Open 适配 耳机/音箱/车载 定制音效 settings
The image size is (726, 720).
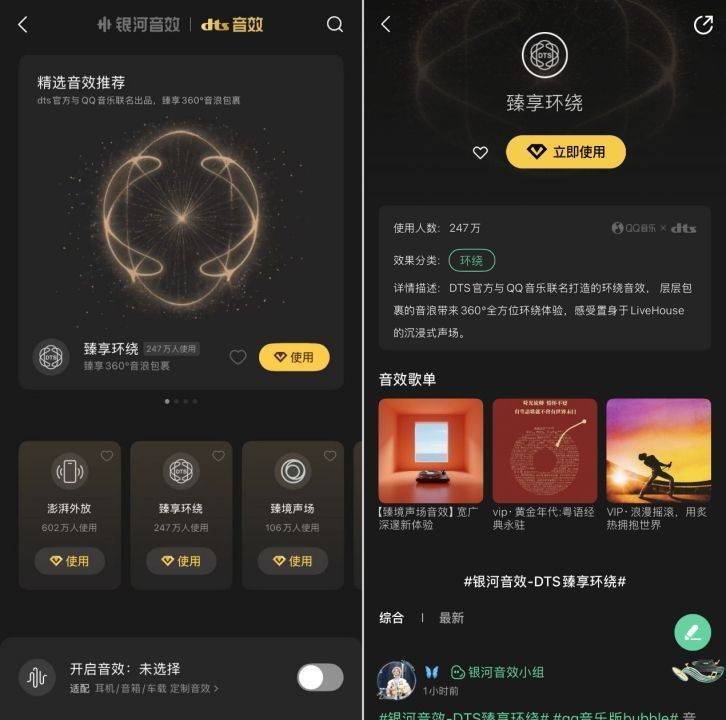[144, 689]
